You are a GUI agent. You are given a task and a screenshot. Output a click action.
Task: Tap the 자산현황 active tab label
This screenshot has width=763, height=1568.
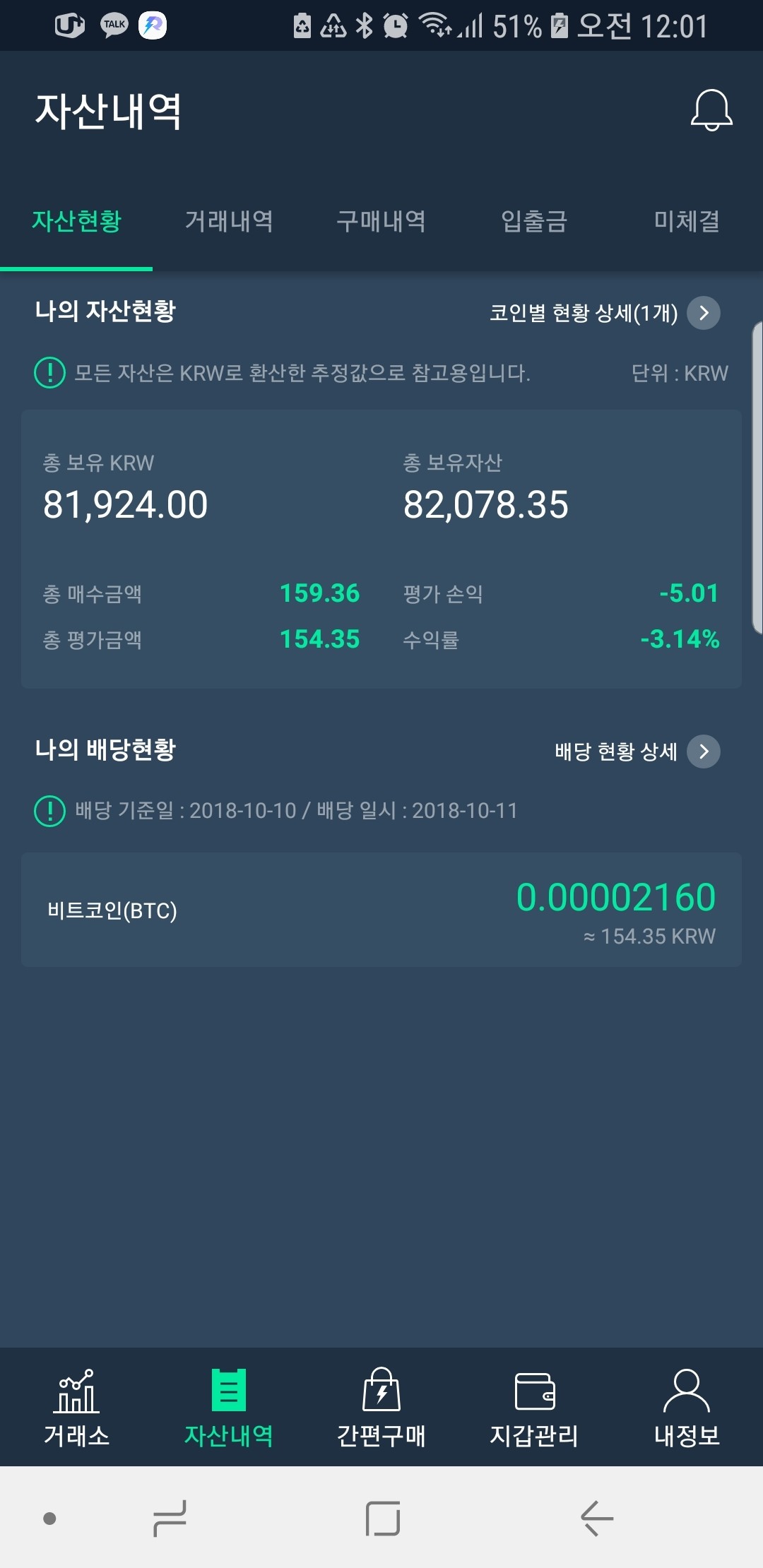tap(76, 221)
